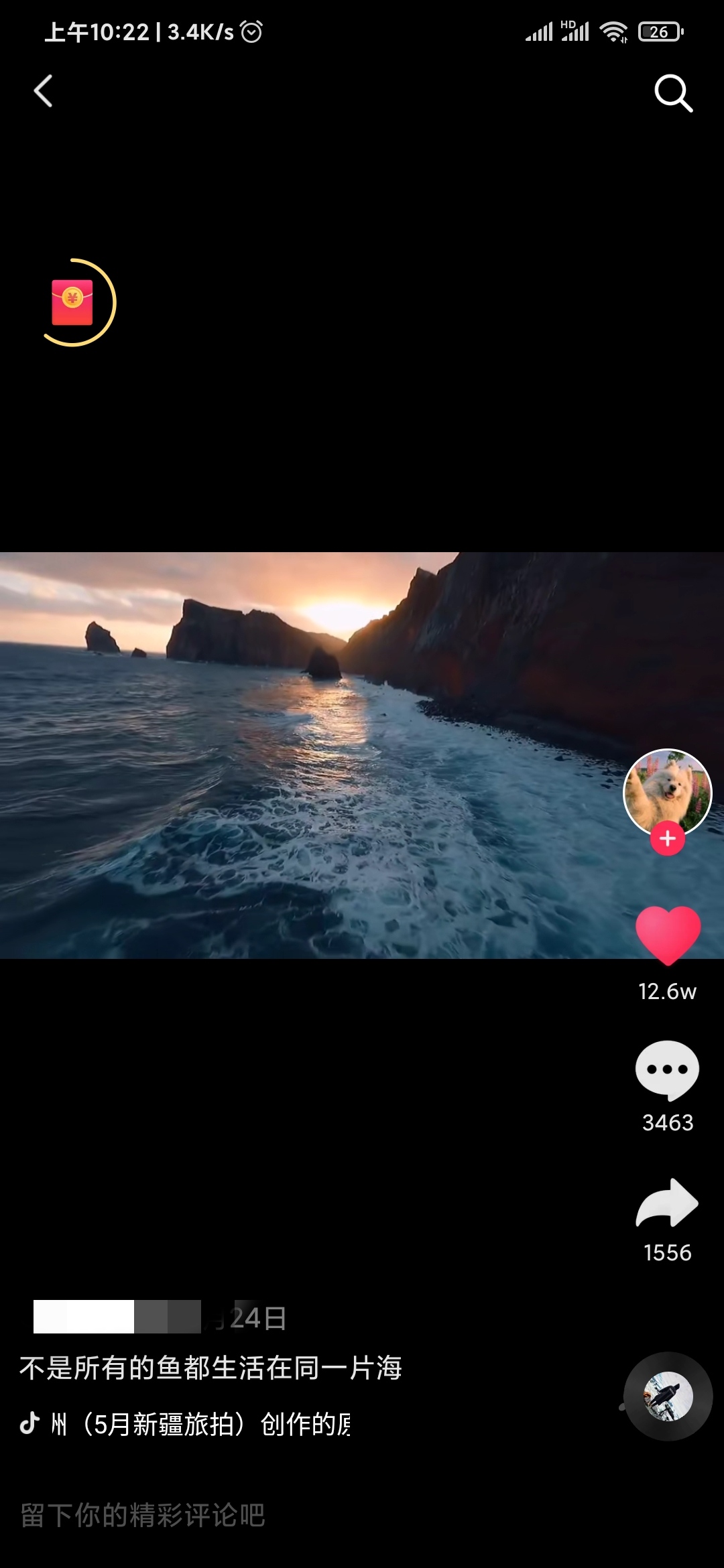Open the spinning music disc
Screen dimensions: 724x1568
[668, 1396]
